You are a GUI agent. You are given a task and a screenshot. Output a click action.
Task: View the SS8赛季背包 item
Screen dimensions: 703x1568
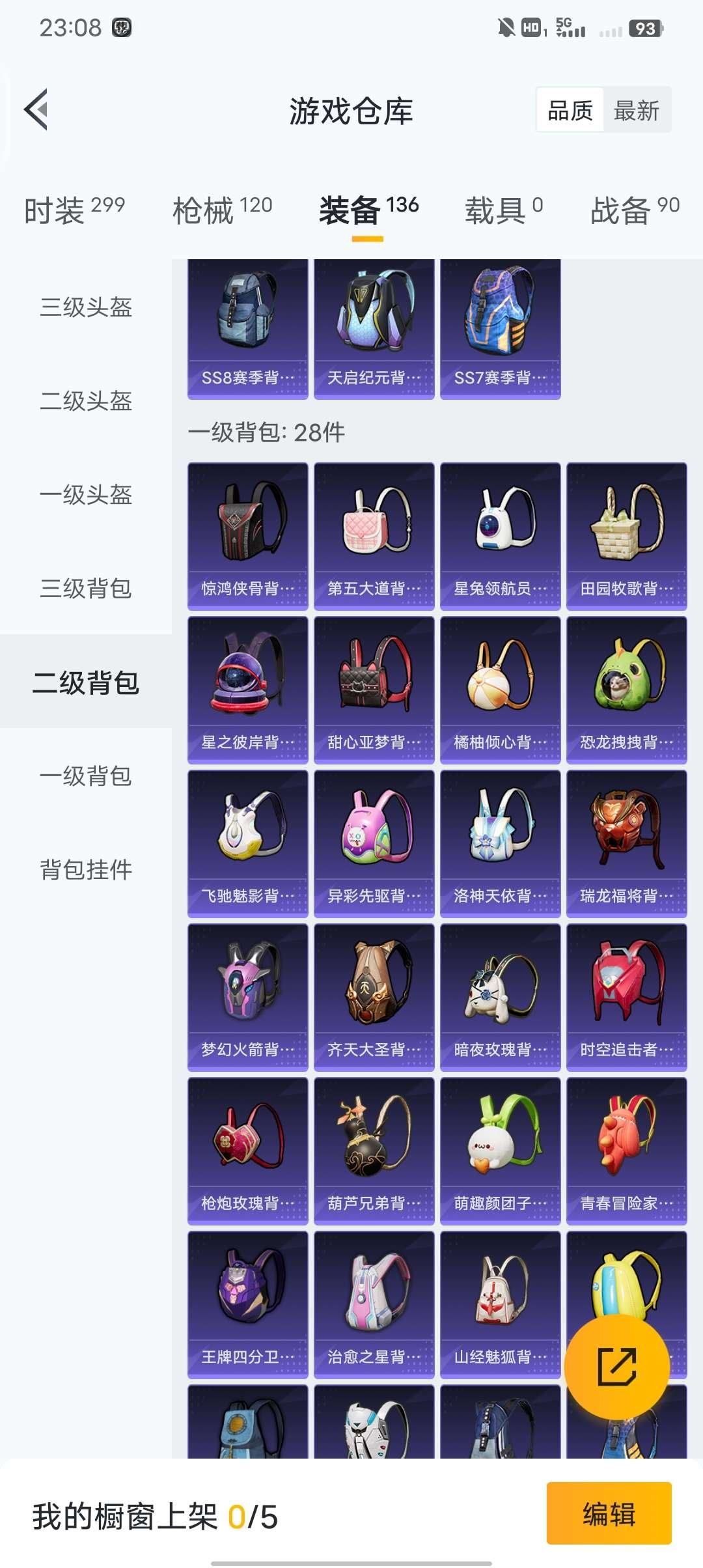point(247,326)
